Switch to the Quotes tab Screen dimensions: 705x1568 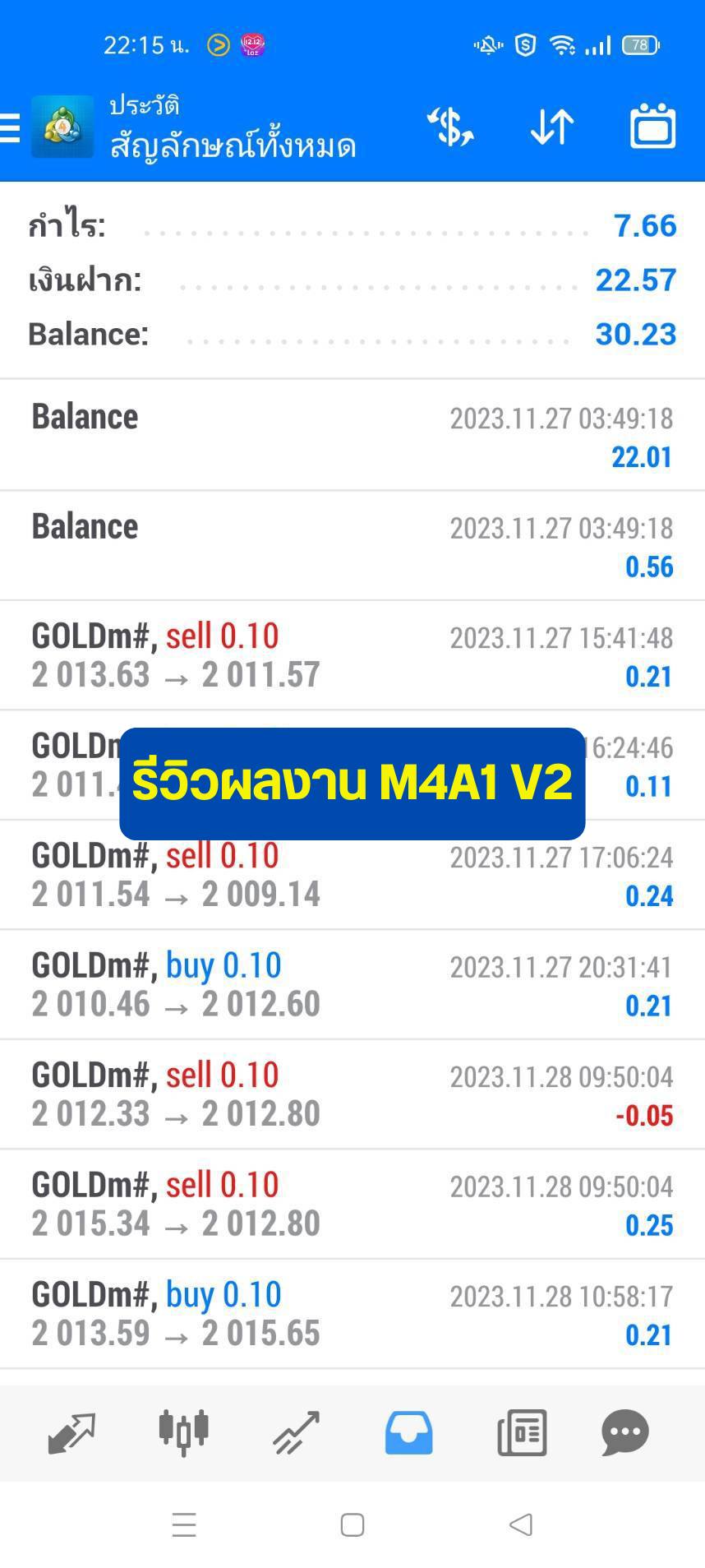(71, 1432)
